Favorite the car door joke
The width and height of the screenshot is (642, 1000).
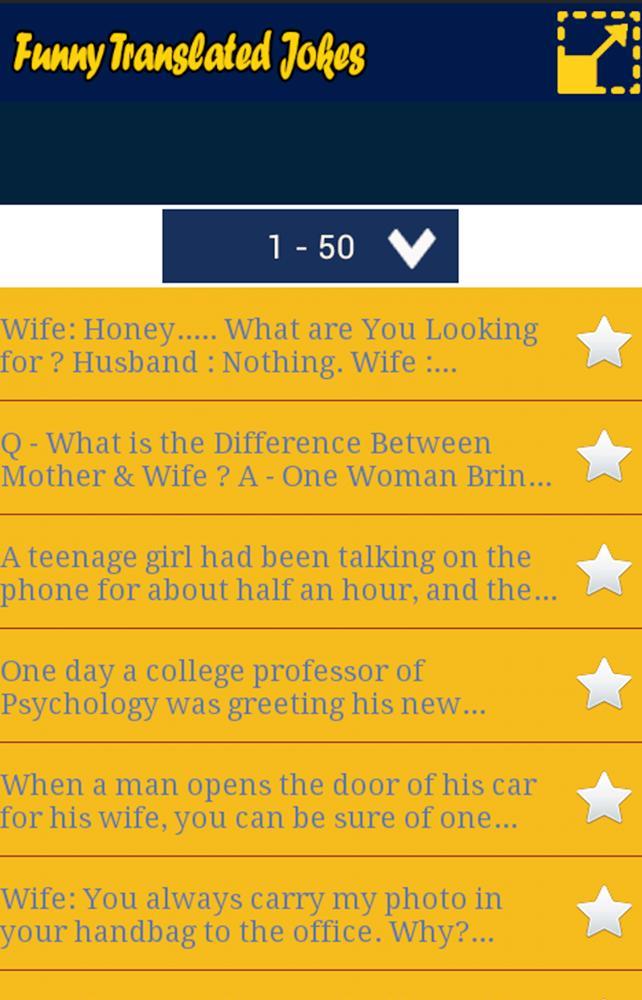coord(604,799)
